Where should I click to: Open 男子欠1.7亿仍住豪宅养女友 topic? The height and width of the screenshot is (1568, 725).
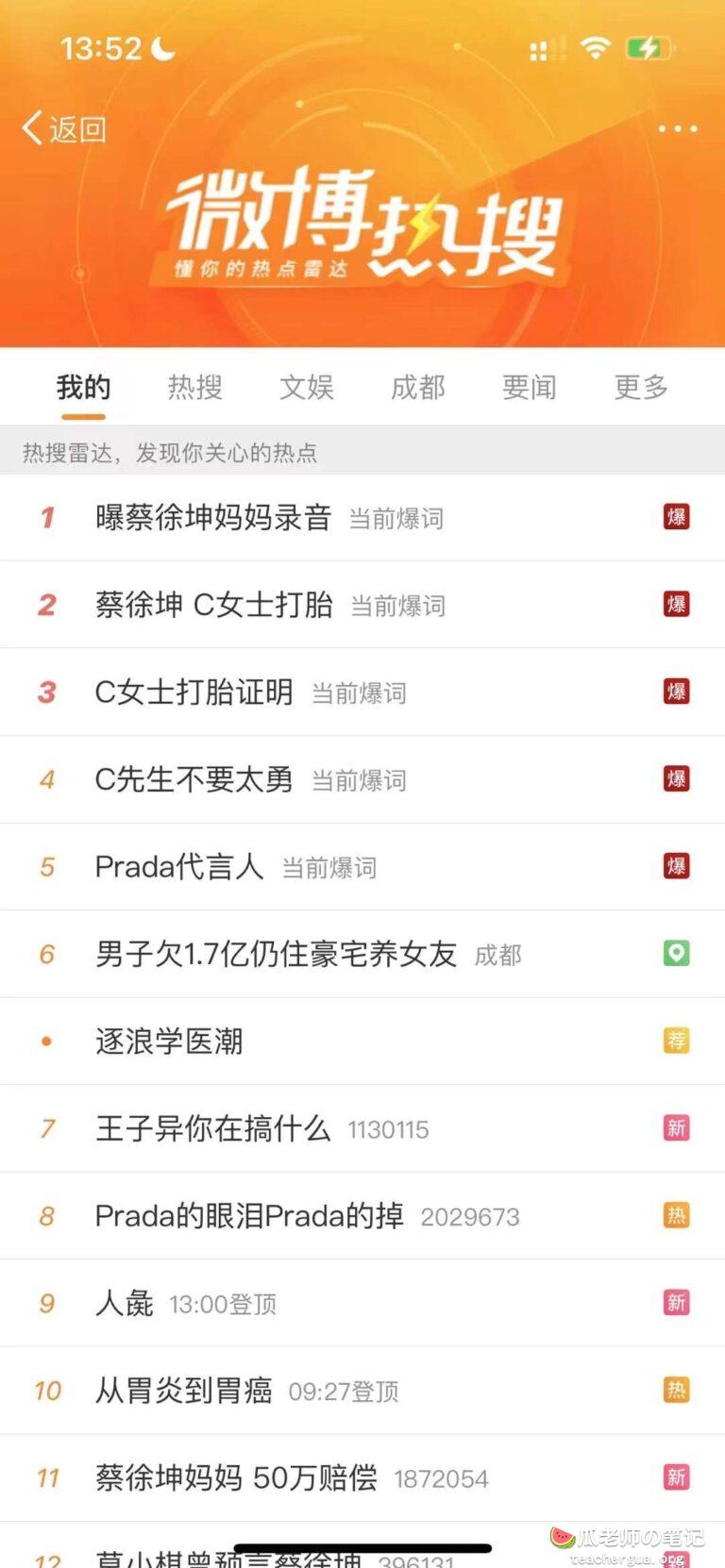(276, 954)
